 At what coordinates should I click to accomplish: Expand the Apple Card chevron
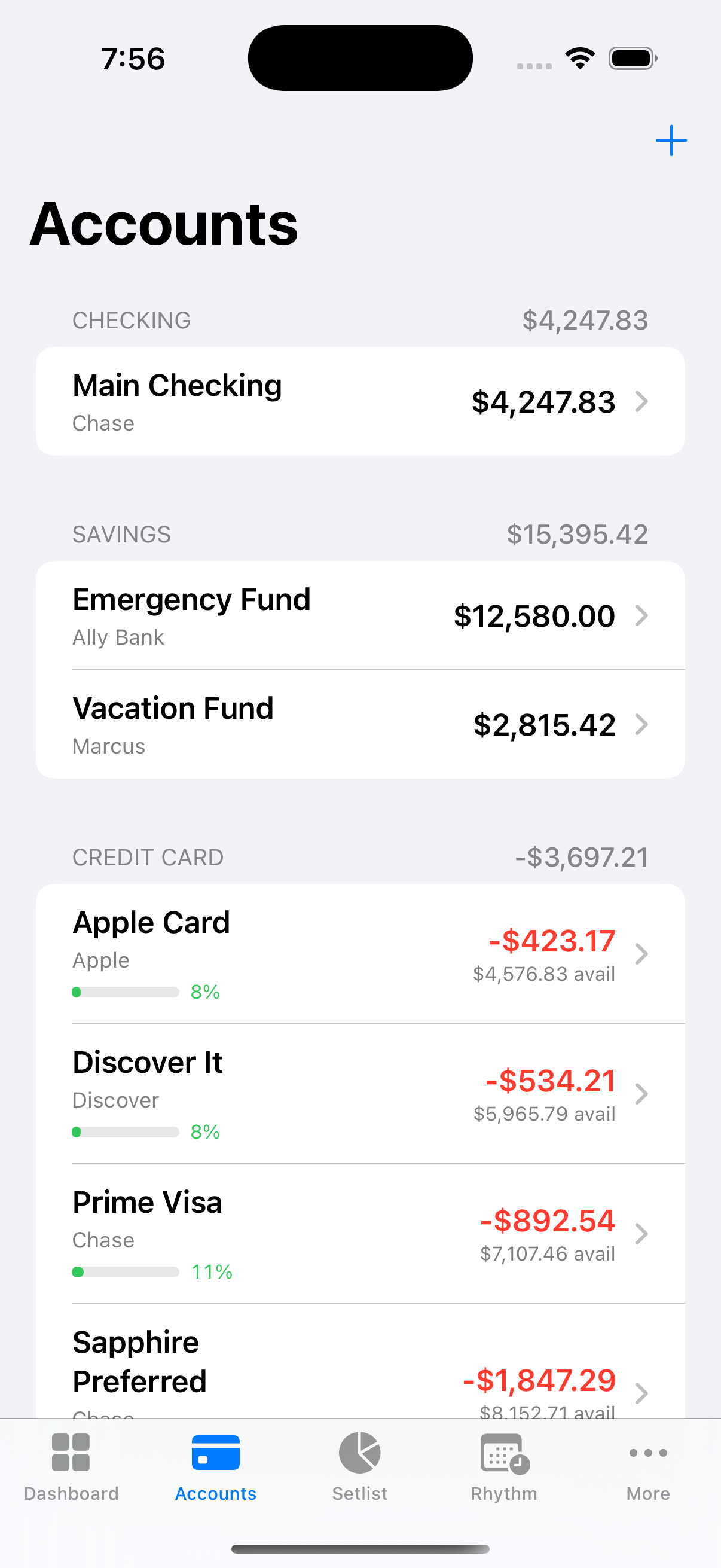coord(641,954)
